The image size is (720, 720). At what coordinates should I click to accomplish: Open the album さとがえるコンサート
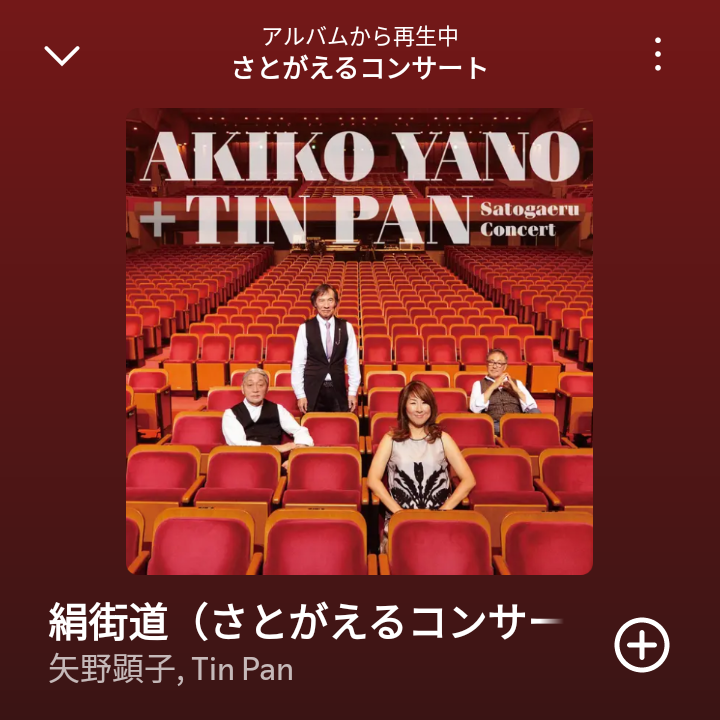[x=360, y=68]
